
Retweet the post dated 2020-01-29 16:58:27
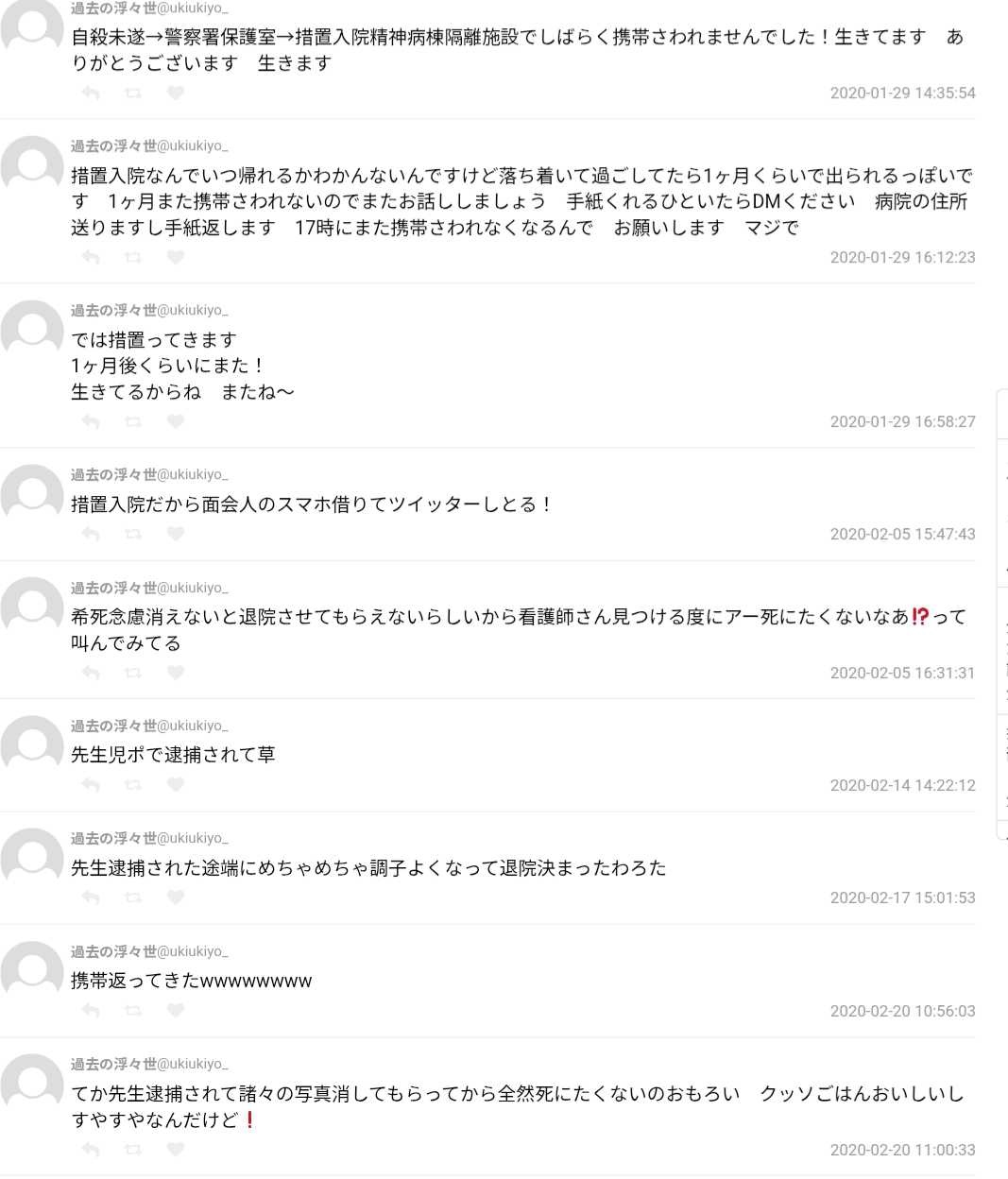tap(133, 421)
